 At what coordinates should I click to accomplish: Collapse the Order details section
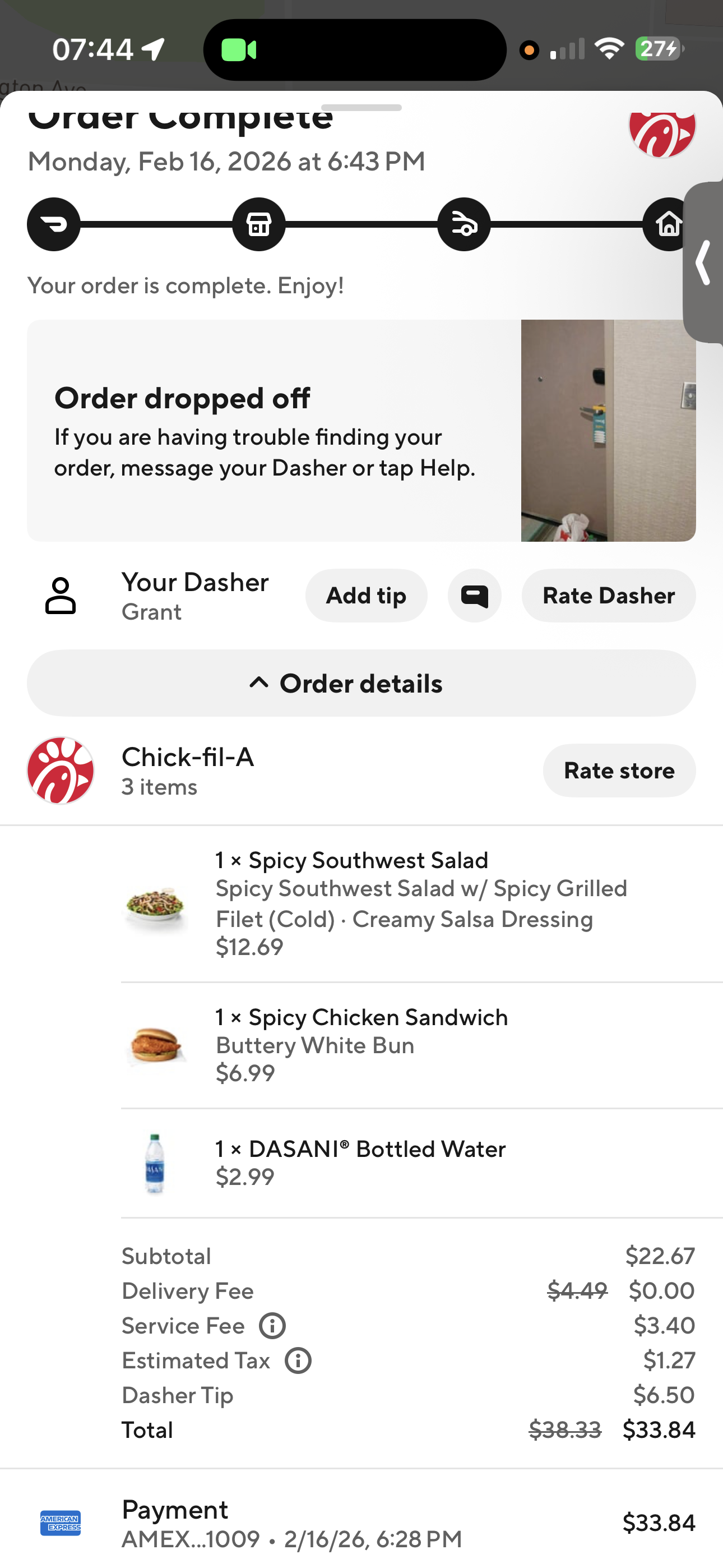[x=361, y=683]
